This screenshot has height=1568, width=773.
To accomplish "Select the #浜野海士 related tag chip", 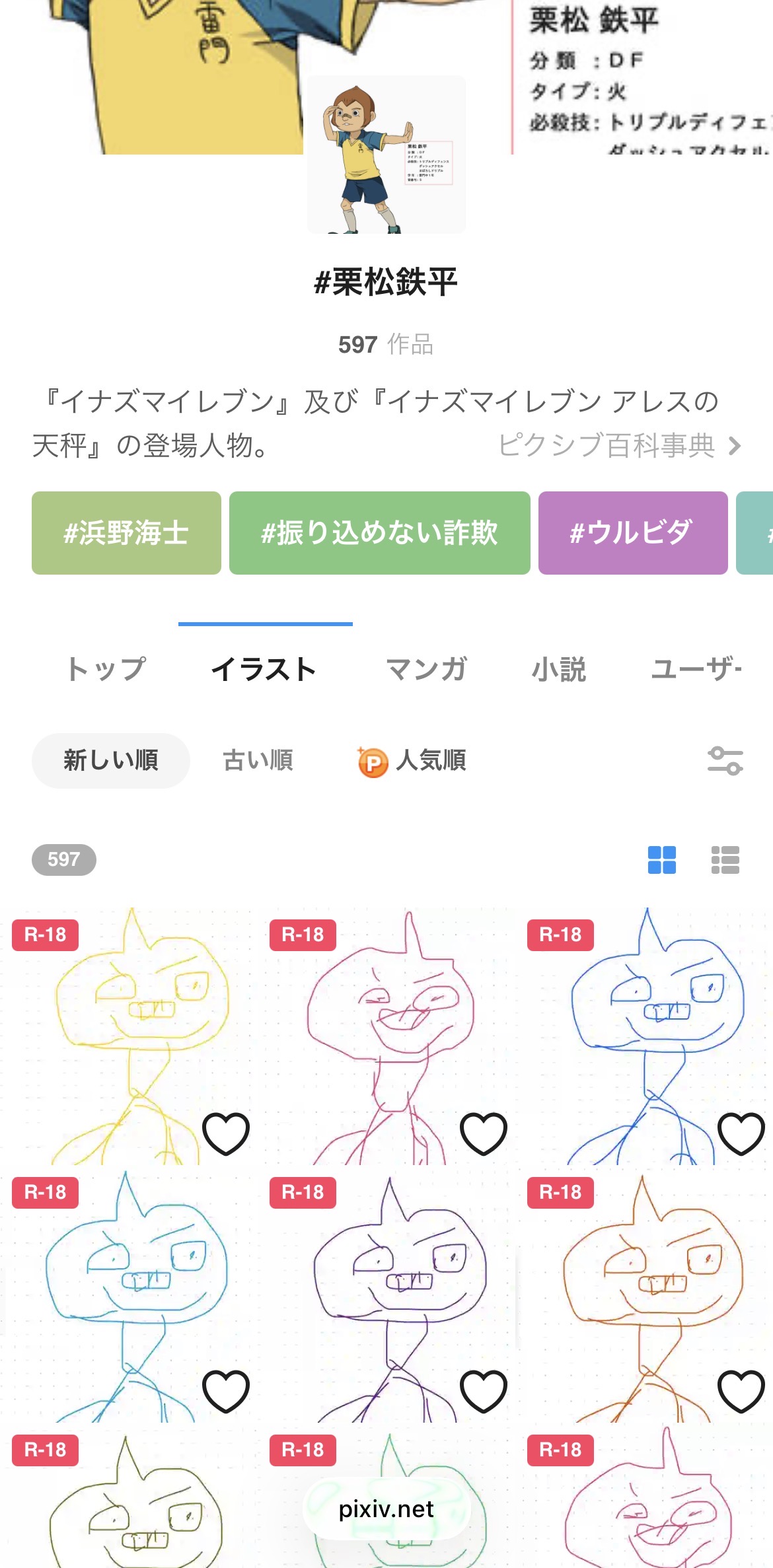I will (x=126, y=533).
